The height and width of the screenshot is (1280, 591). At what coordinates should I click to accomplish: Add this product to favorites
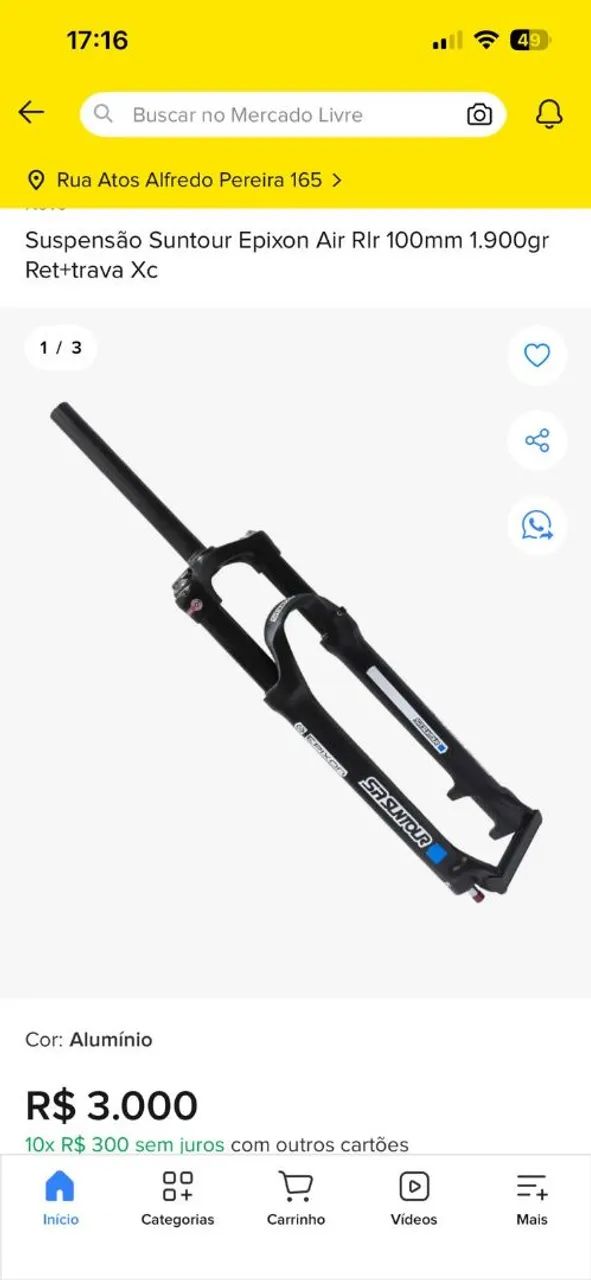(x=537, y=355)
